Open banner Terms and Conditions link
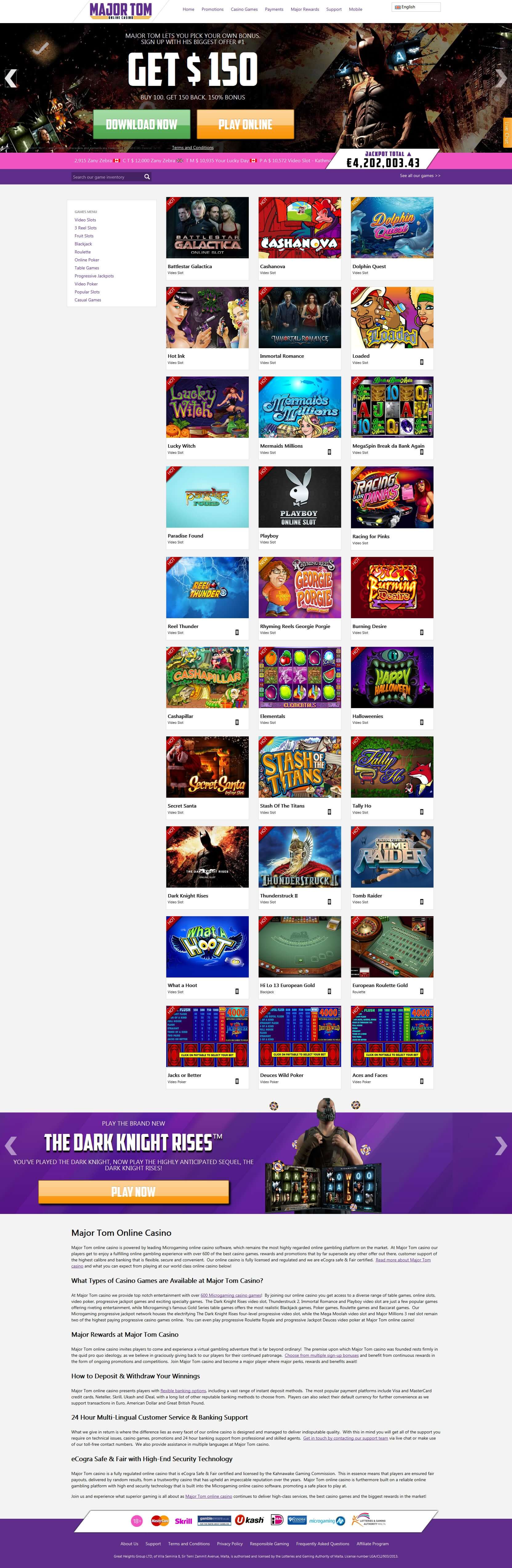Viewport: 512px width, 1568px height. click(x=192, y=147)
